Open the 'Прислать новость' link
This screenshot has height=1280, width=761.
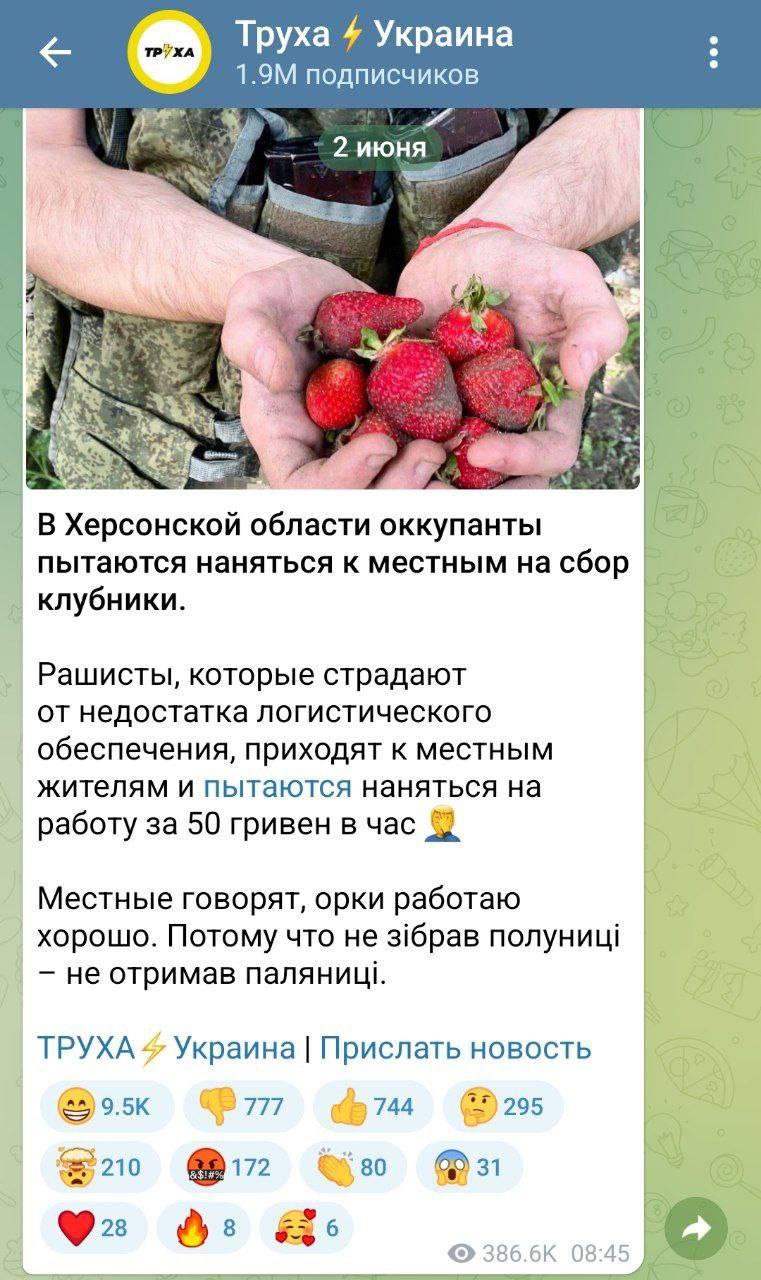click(456, 1047)
